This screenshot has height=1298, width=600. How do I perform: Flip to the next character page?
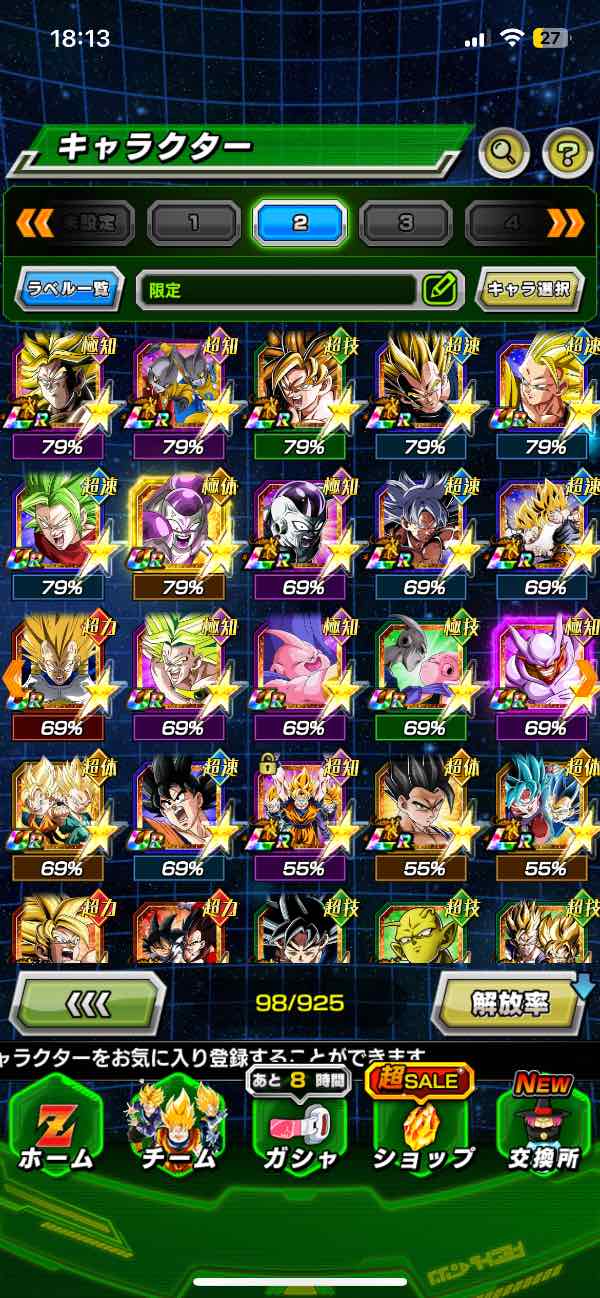tap(587, 677)
